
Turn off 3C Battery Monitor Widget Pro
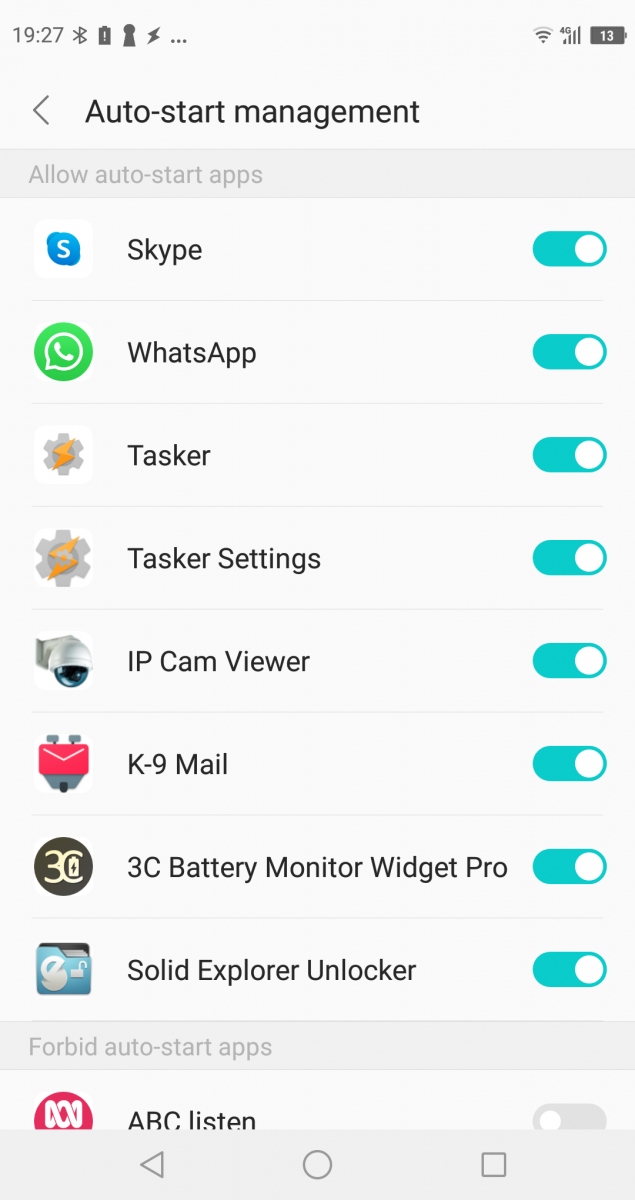[x=569, y=867]
